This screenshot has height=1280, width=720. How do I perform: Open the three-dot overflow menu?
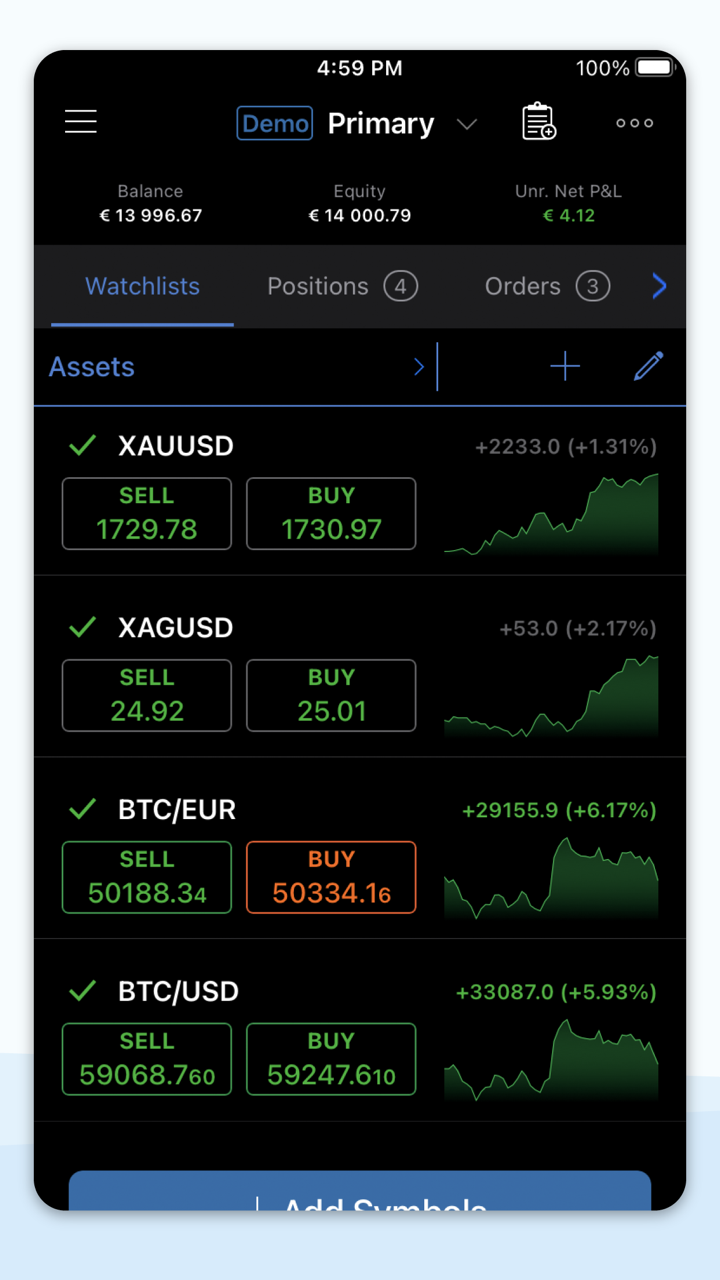[634, 123]
